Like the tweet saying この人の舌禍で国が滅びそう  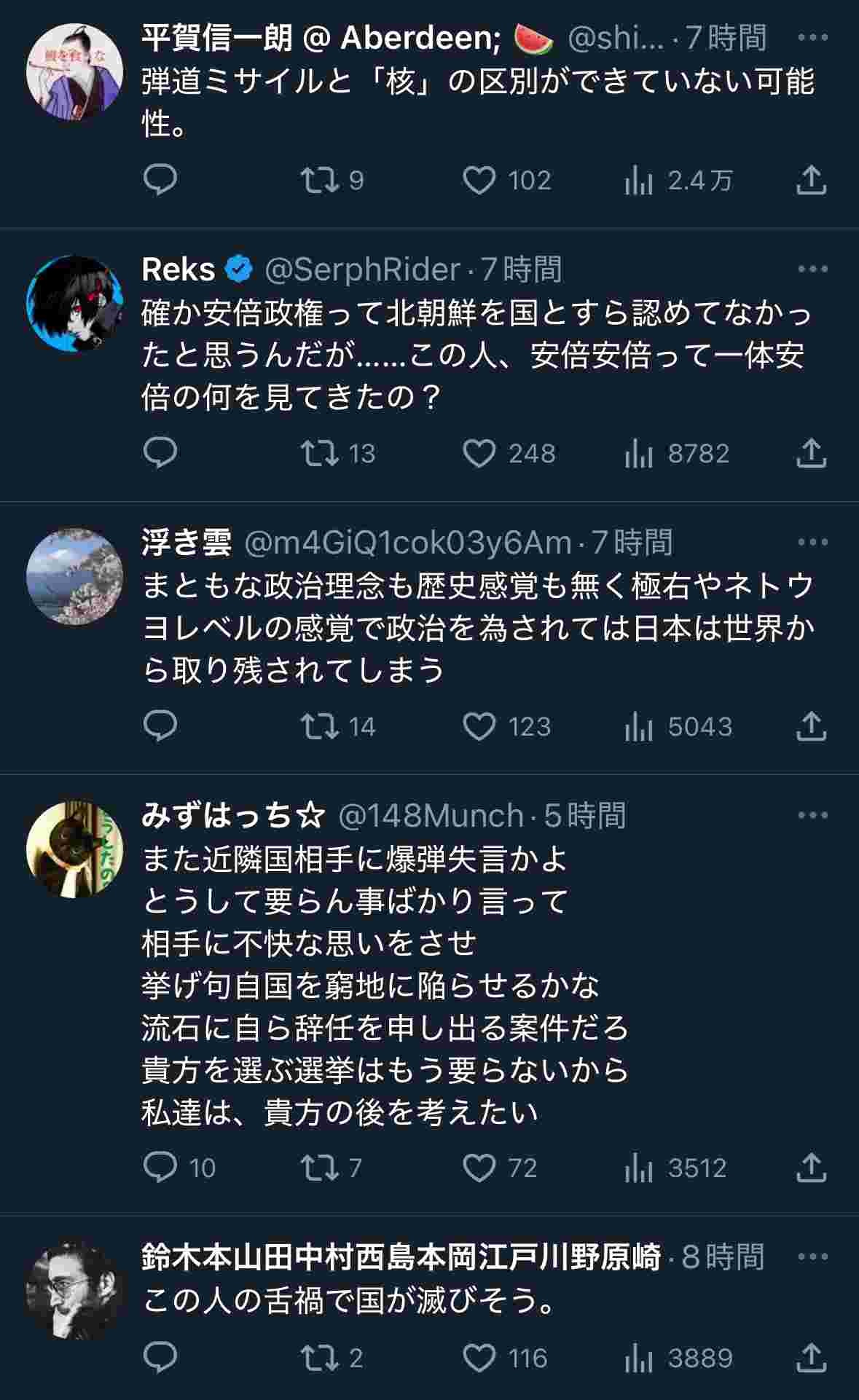tap(479, 1358)
